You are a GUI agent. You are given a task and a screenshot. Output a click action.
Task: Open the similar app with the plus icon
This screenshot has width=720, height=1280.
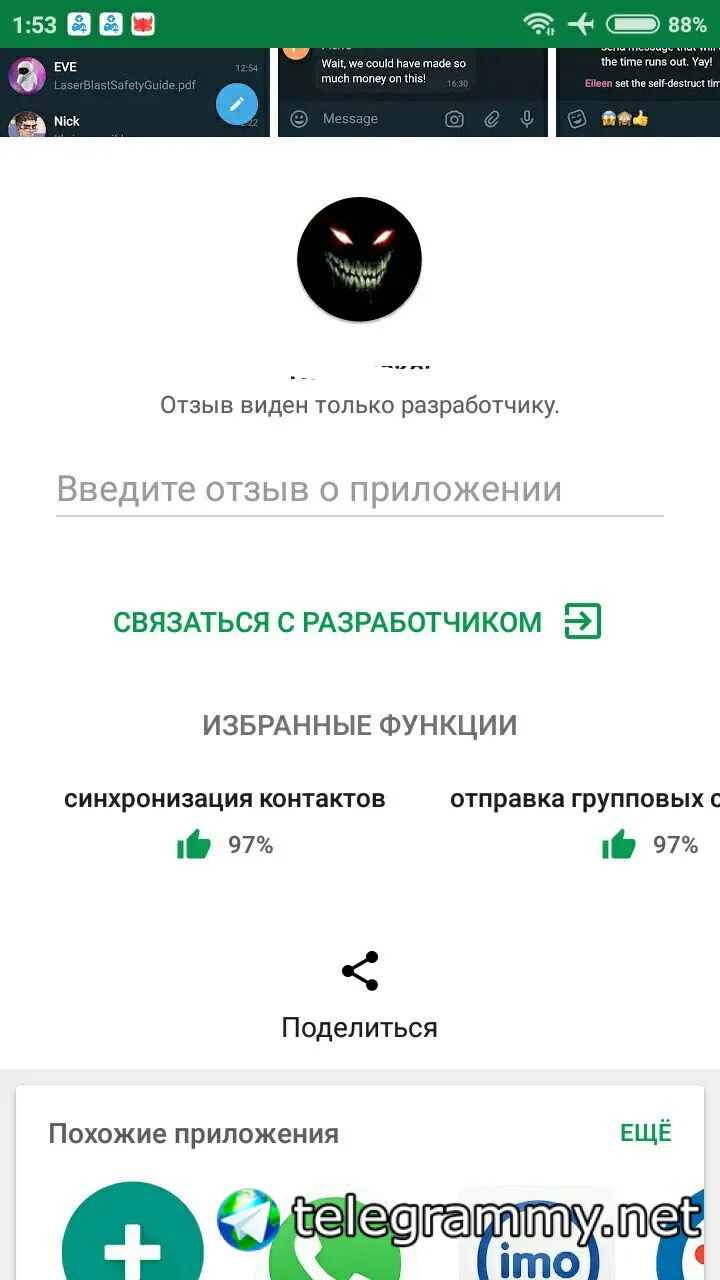click(x=132, y=1238)
